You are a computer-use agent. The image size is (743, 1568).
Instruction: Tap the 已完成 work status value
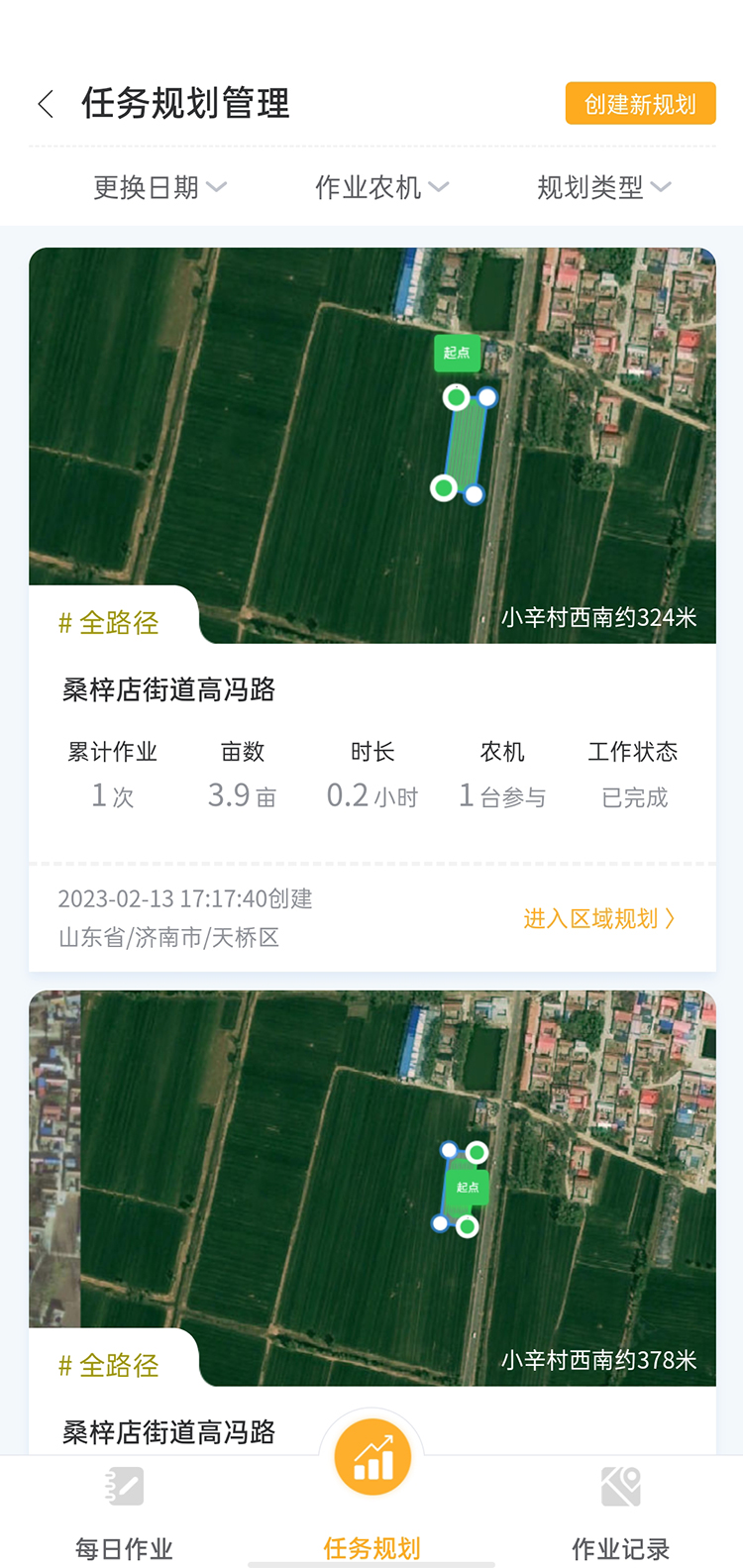[632, 797]
